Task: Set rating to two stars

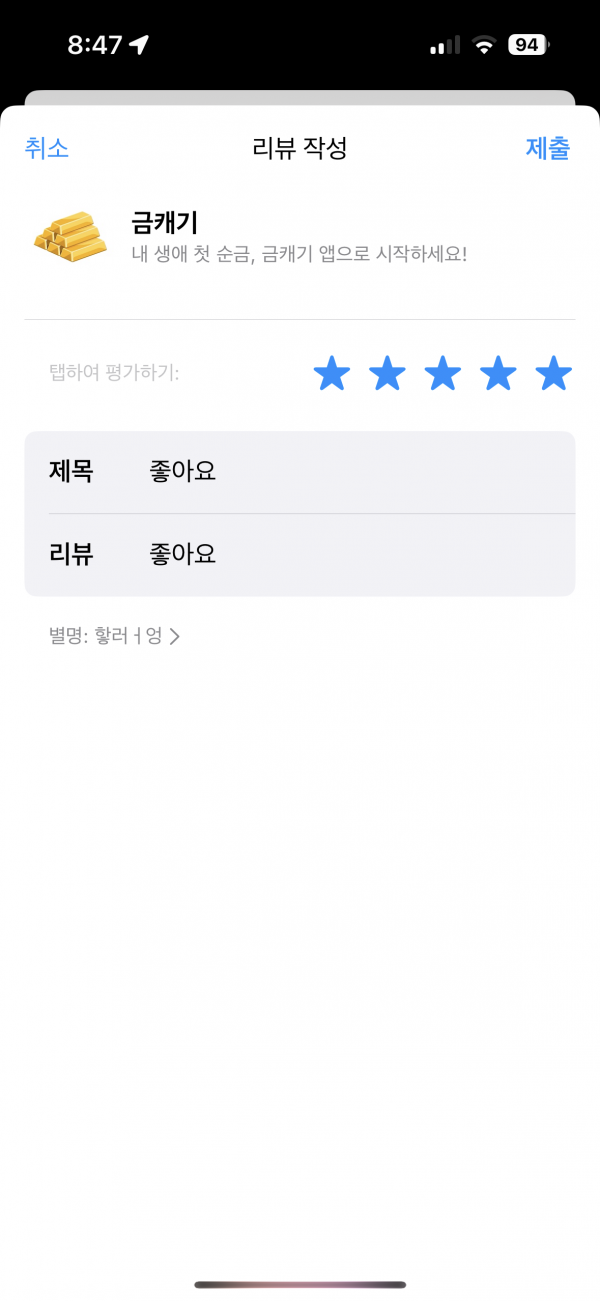Action: 387,374
